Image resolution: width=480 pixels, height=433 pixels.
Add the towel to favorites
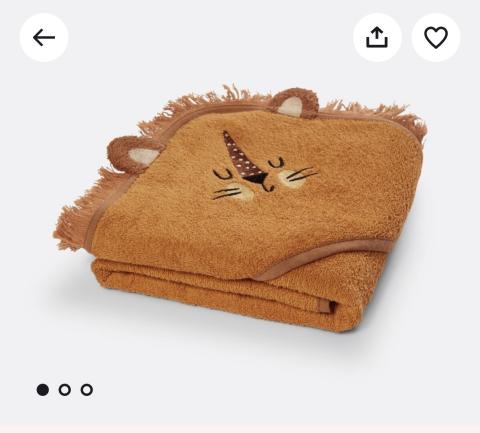tap(436, 37)
